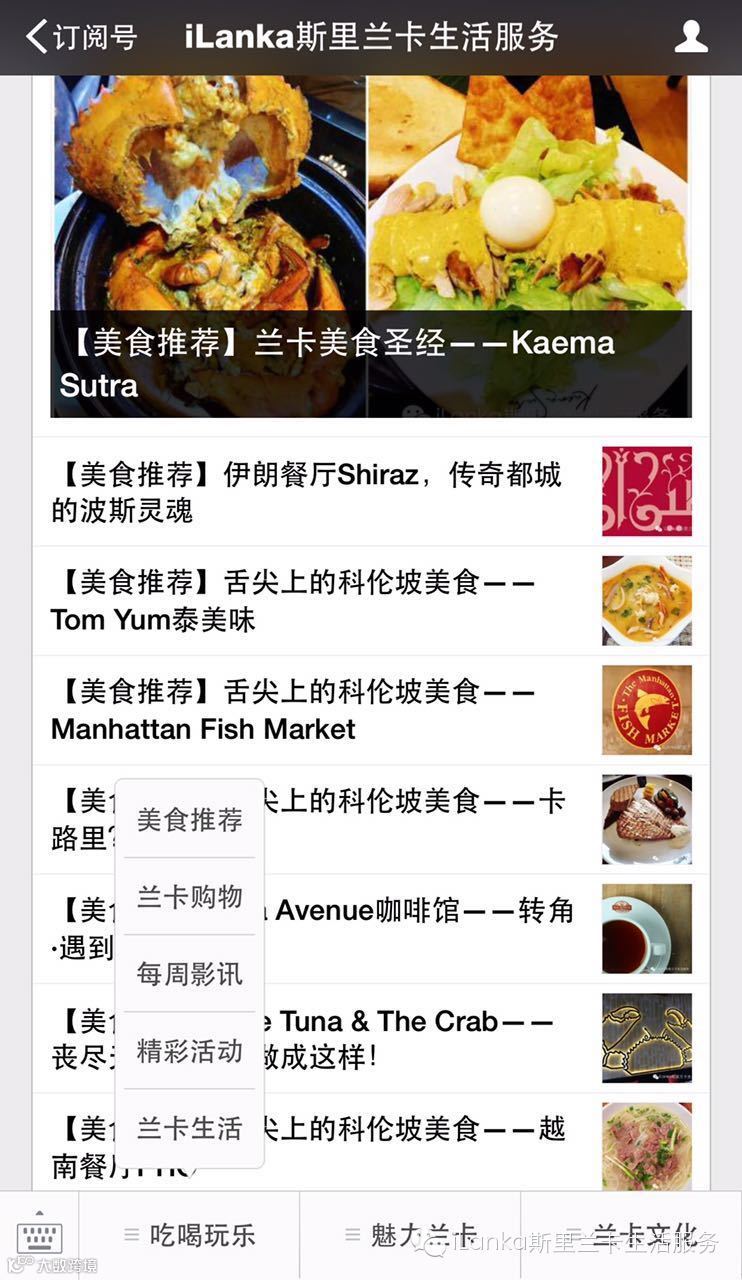Viewport: 742px width, 1280px height.
Task: Select 美食推荐 in the popup menu
Action: coord(190,820)
